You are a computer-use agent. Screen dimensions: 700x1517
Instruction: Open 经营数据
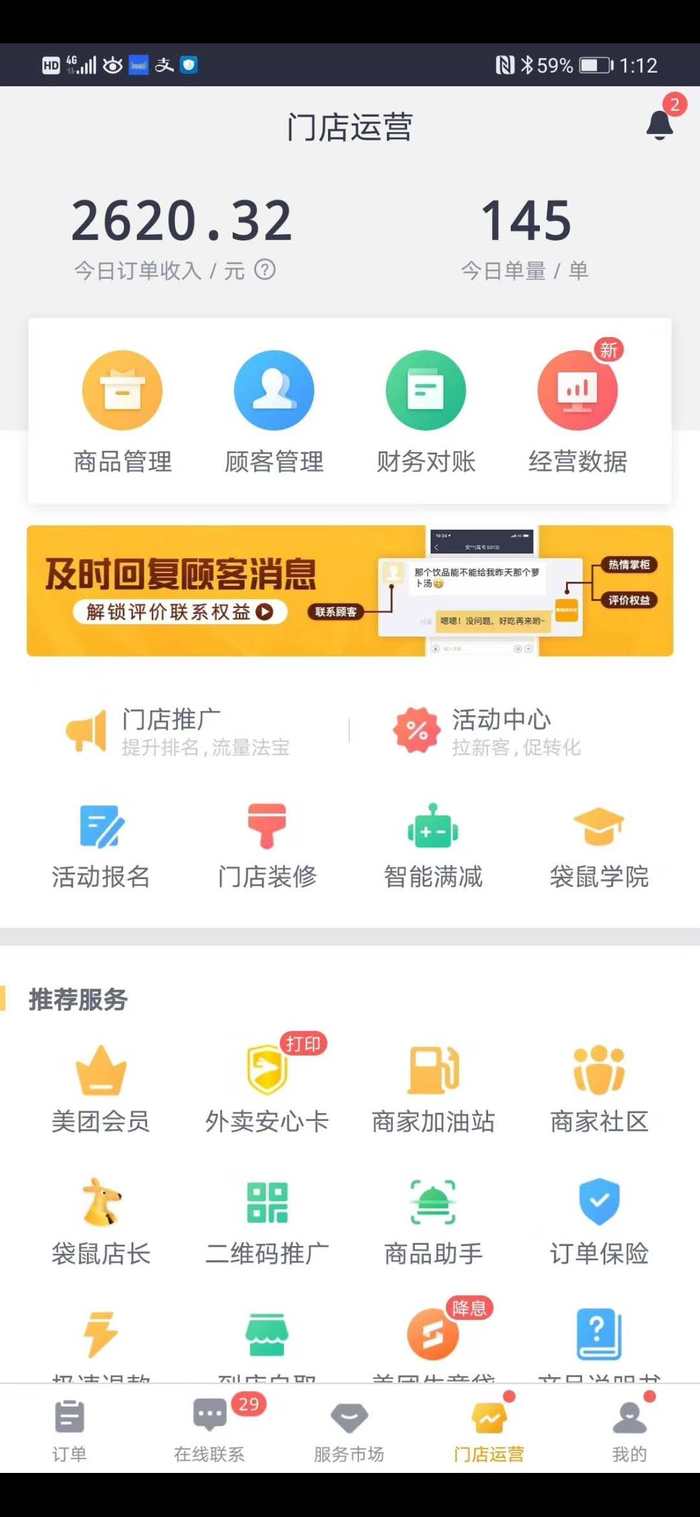pos(578,412)
